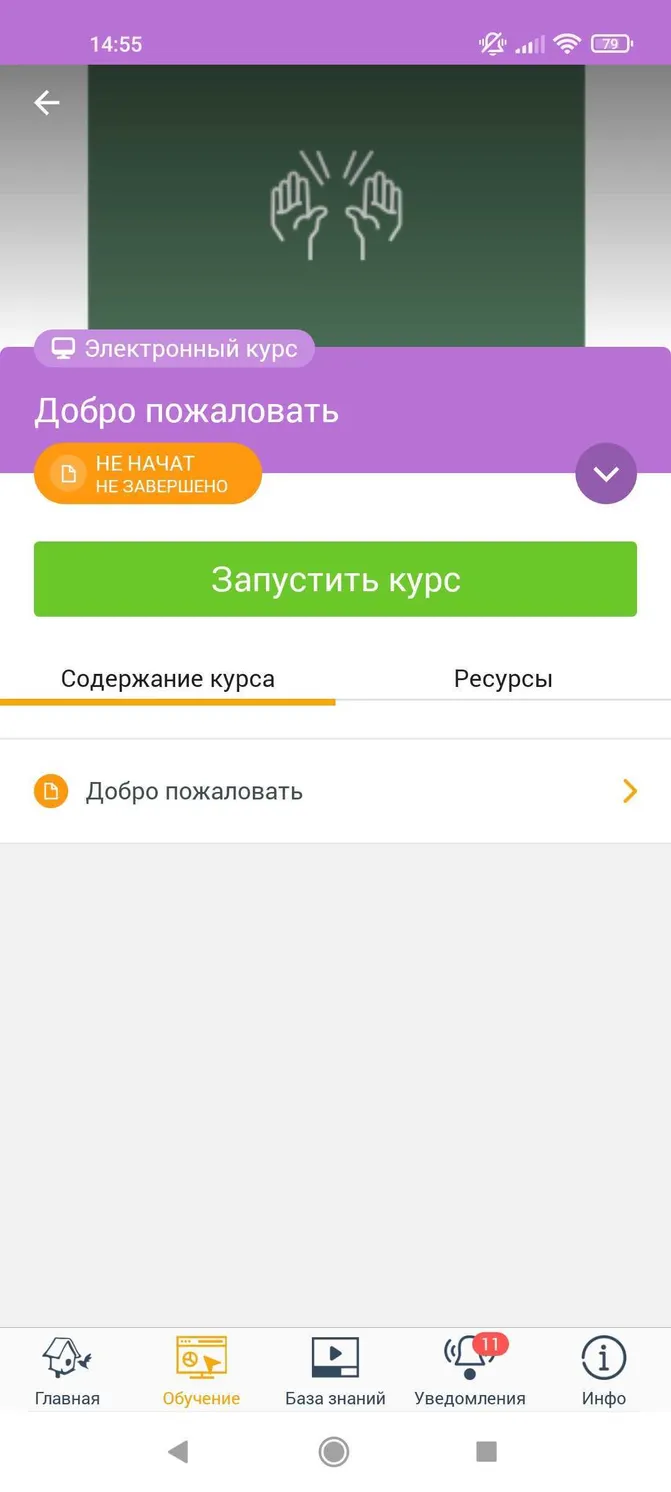This screenshot has width=671, height=1492.
Task: Open the Инфо section
Action: coord(604,1370)
